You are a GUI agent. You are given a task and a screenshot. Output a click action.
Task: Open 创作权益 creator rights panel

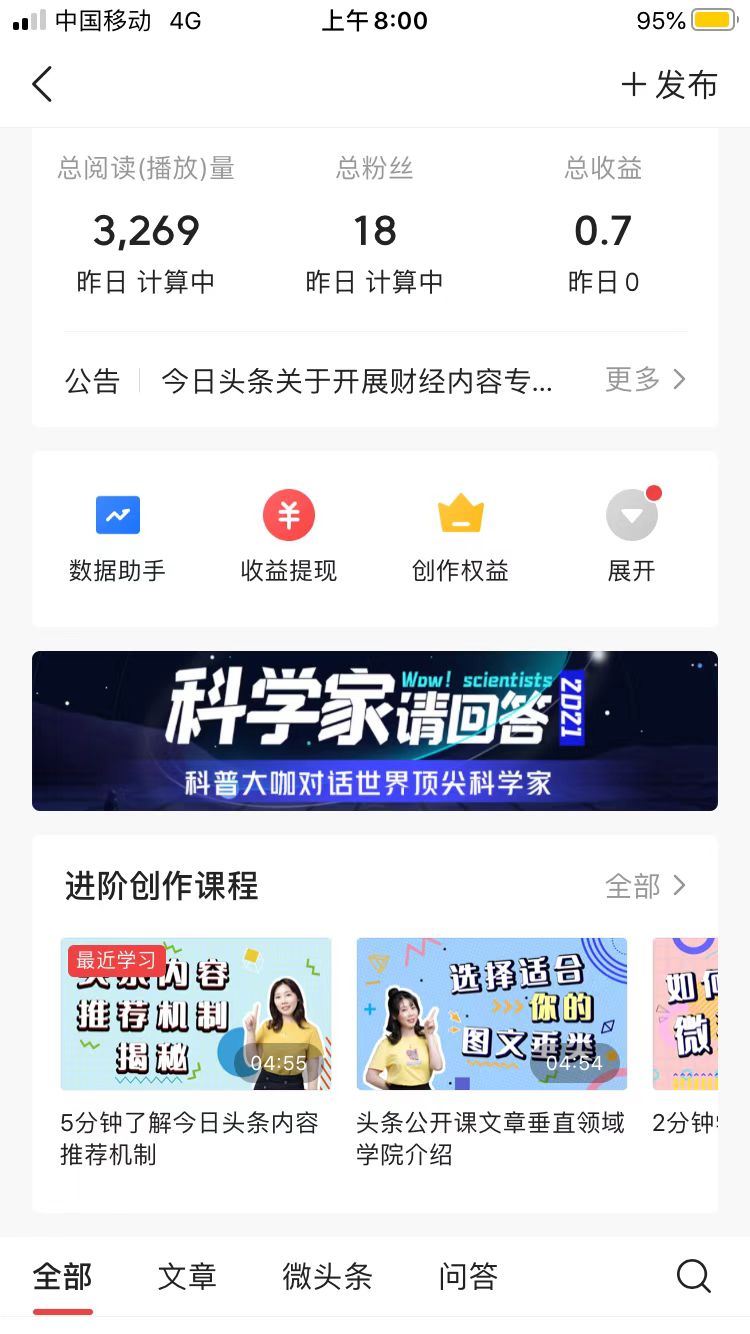coord(459,535)
